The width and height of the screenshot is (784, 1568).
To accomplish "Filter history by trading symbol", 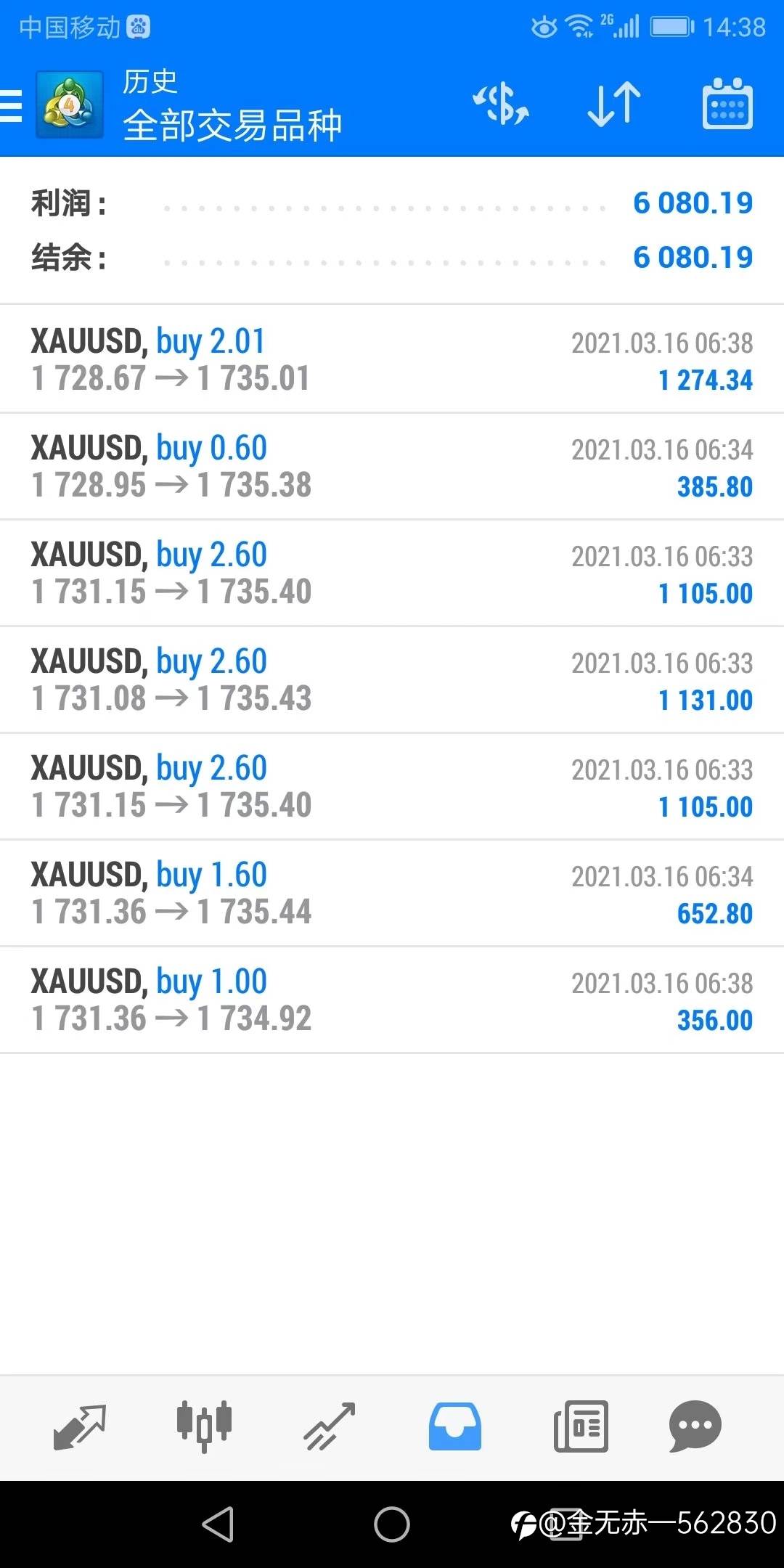I will point(501,105).
